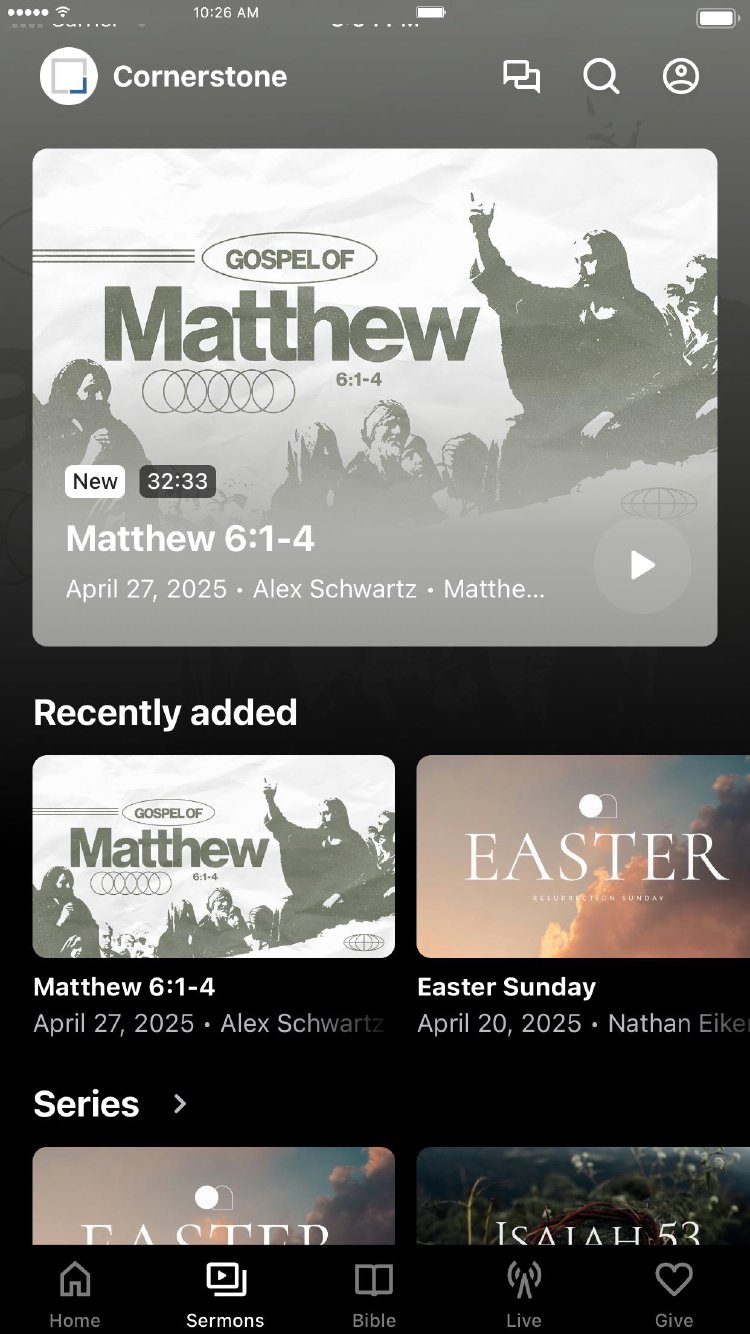Open the Easter series tile

214,1196
